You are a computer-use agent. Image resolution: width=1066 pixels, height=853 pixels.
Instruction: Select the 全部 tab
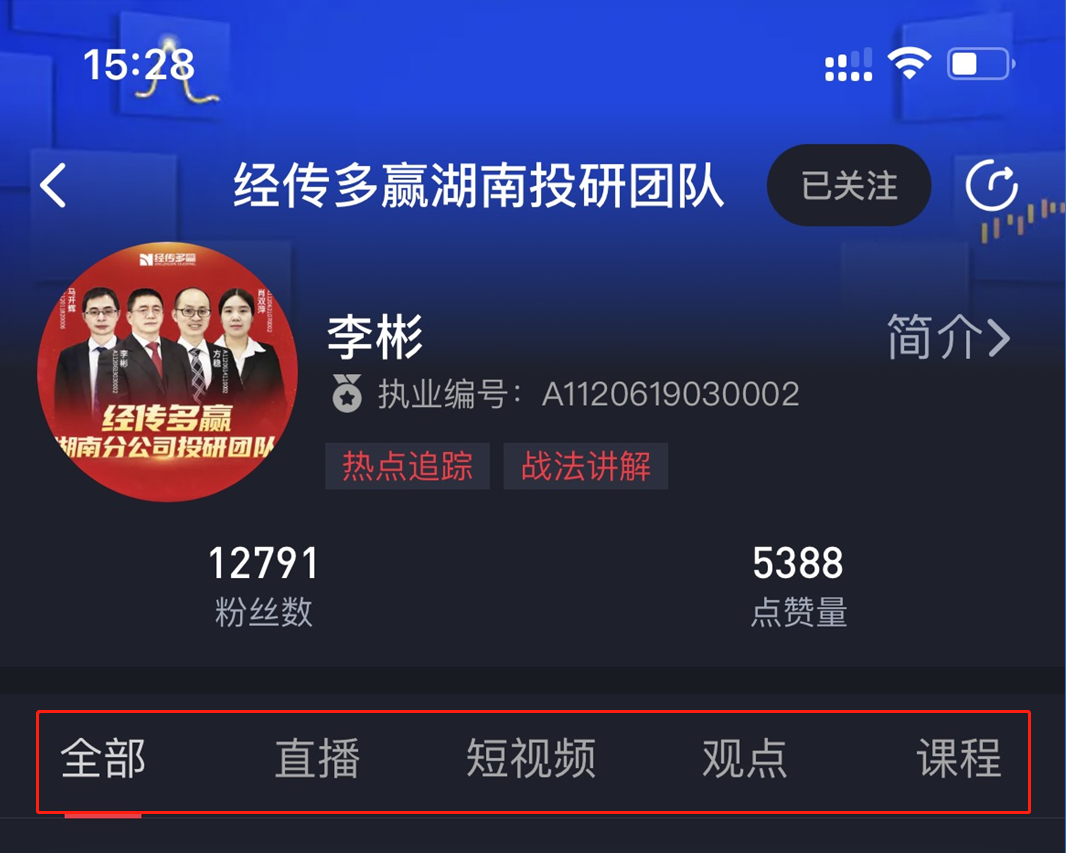(x=103, y=759)
